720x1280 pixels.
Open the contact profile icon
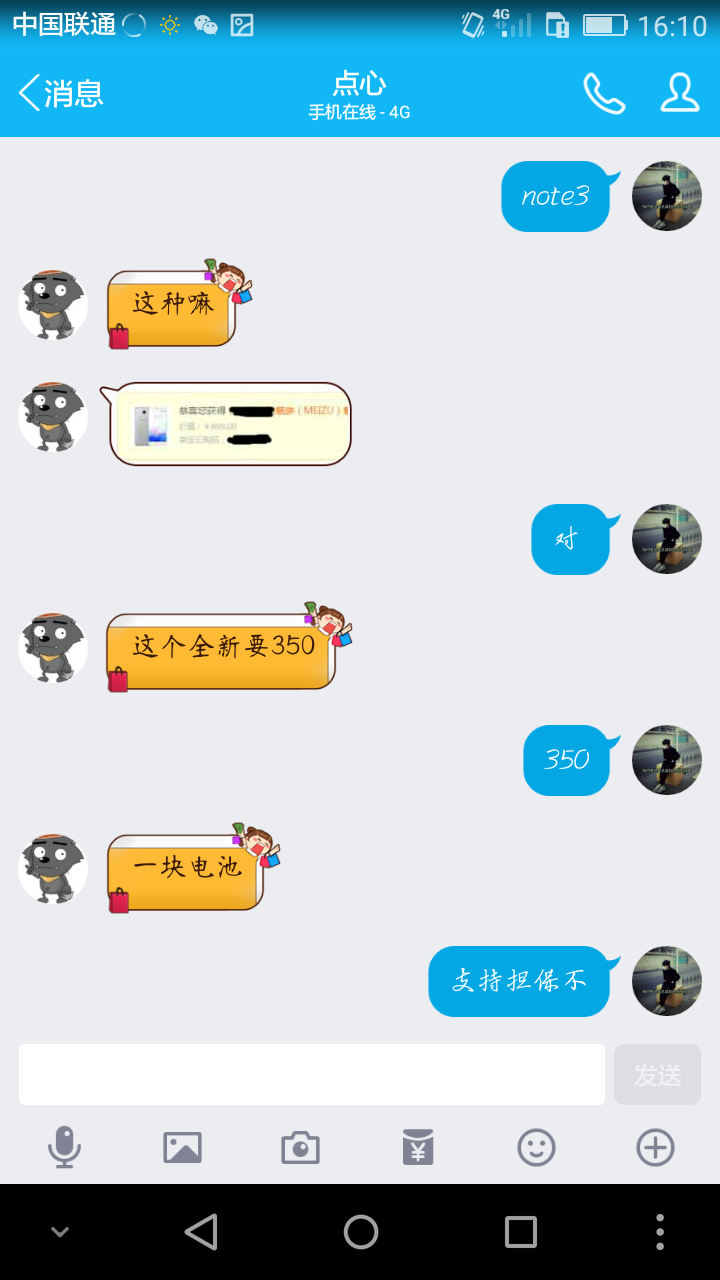pos(679,93)
